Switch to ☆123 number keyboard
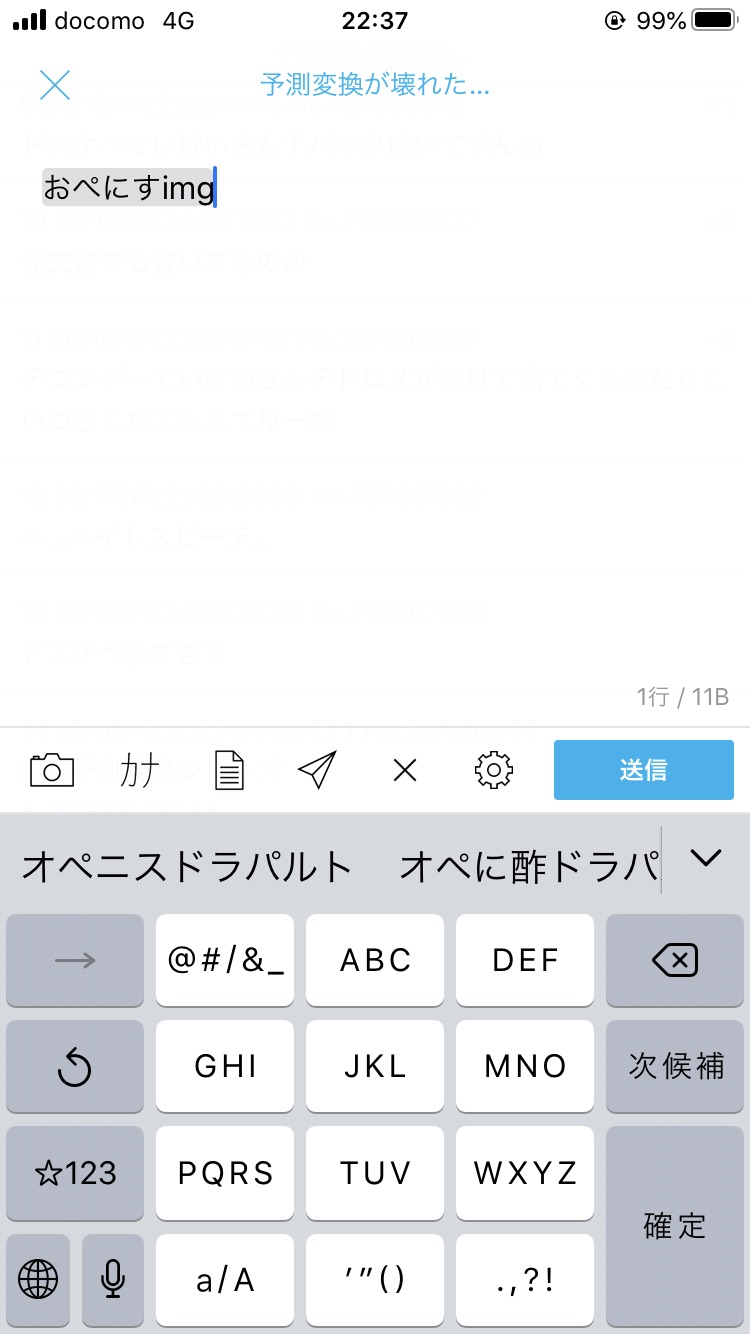The image size is (750, 1334). pyautogui.click(x=75, y=1172)
